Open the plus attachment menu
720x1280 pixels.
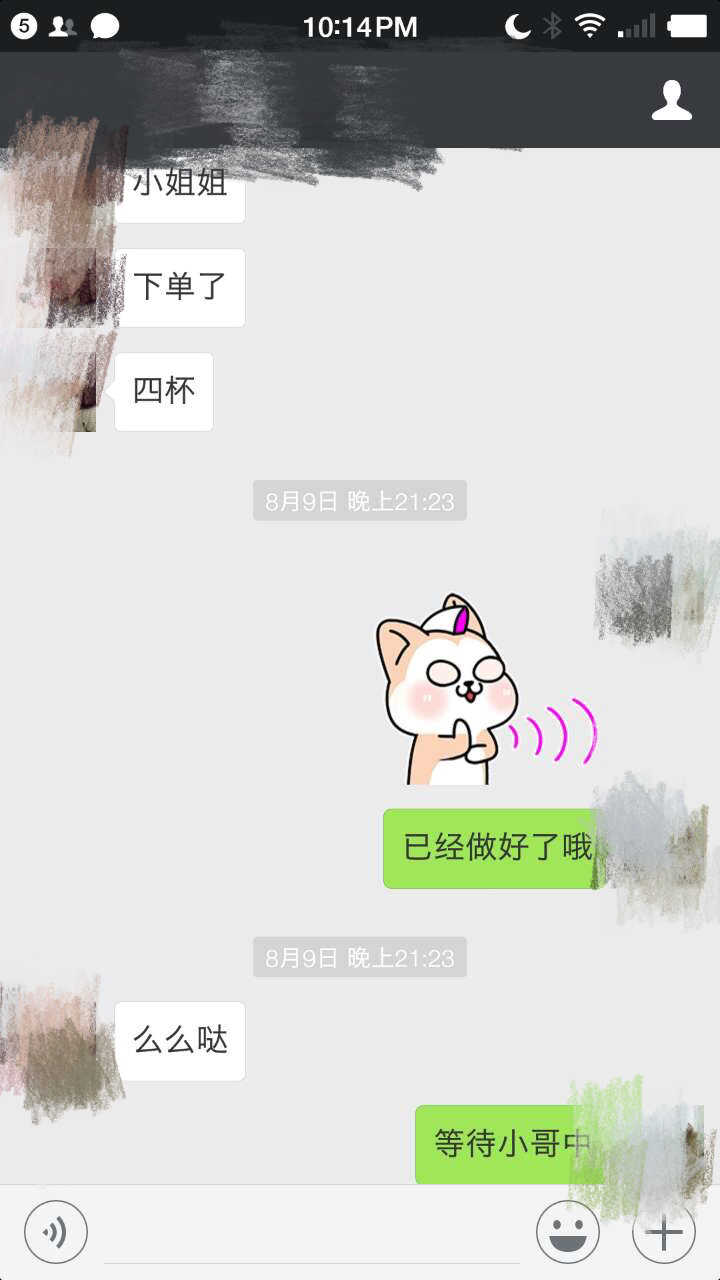coord(663,1232)
